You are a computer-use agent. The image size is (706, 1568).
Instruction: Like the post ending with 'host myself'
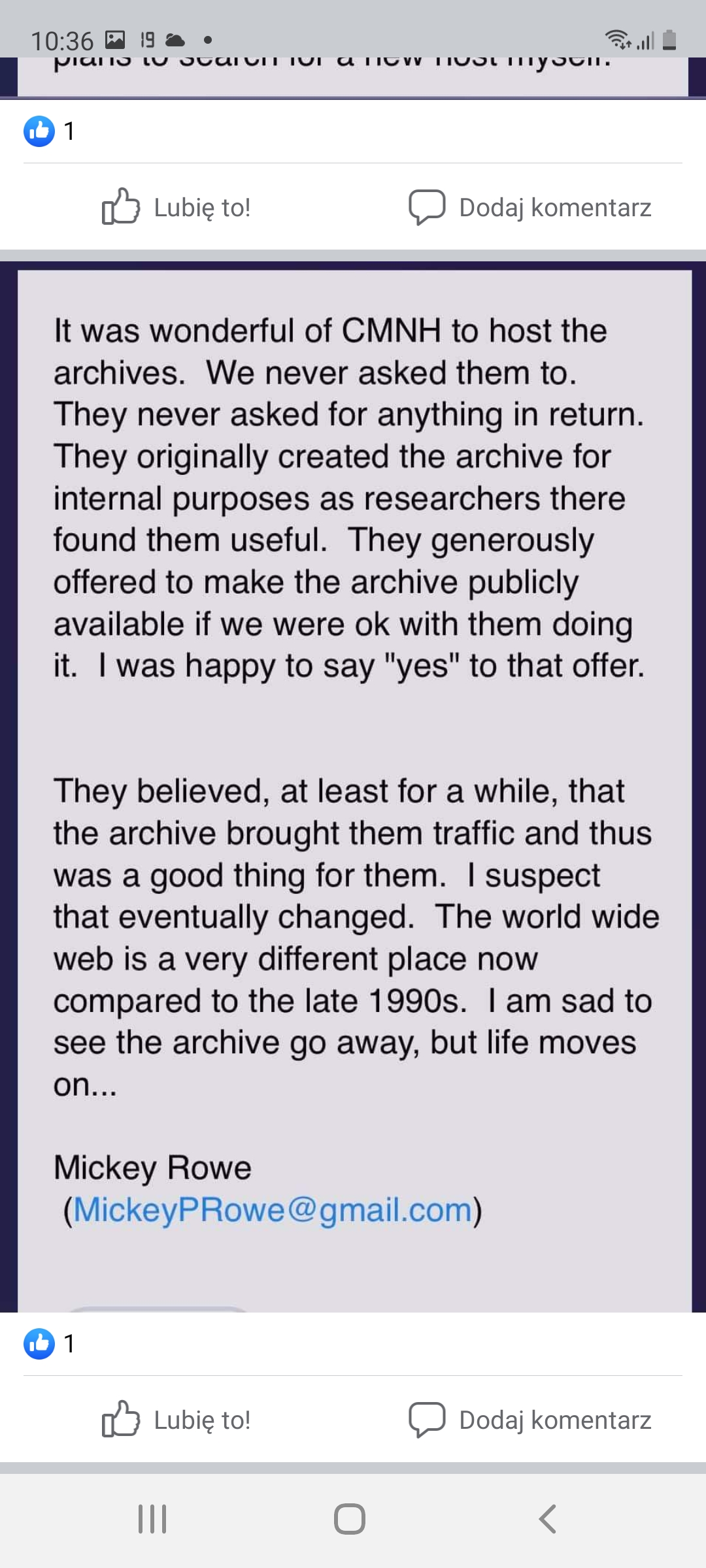pyautogui.click(x=176, y=208)
